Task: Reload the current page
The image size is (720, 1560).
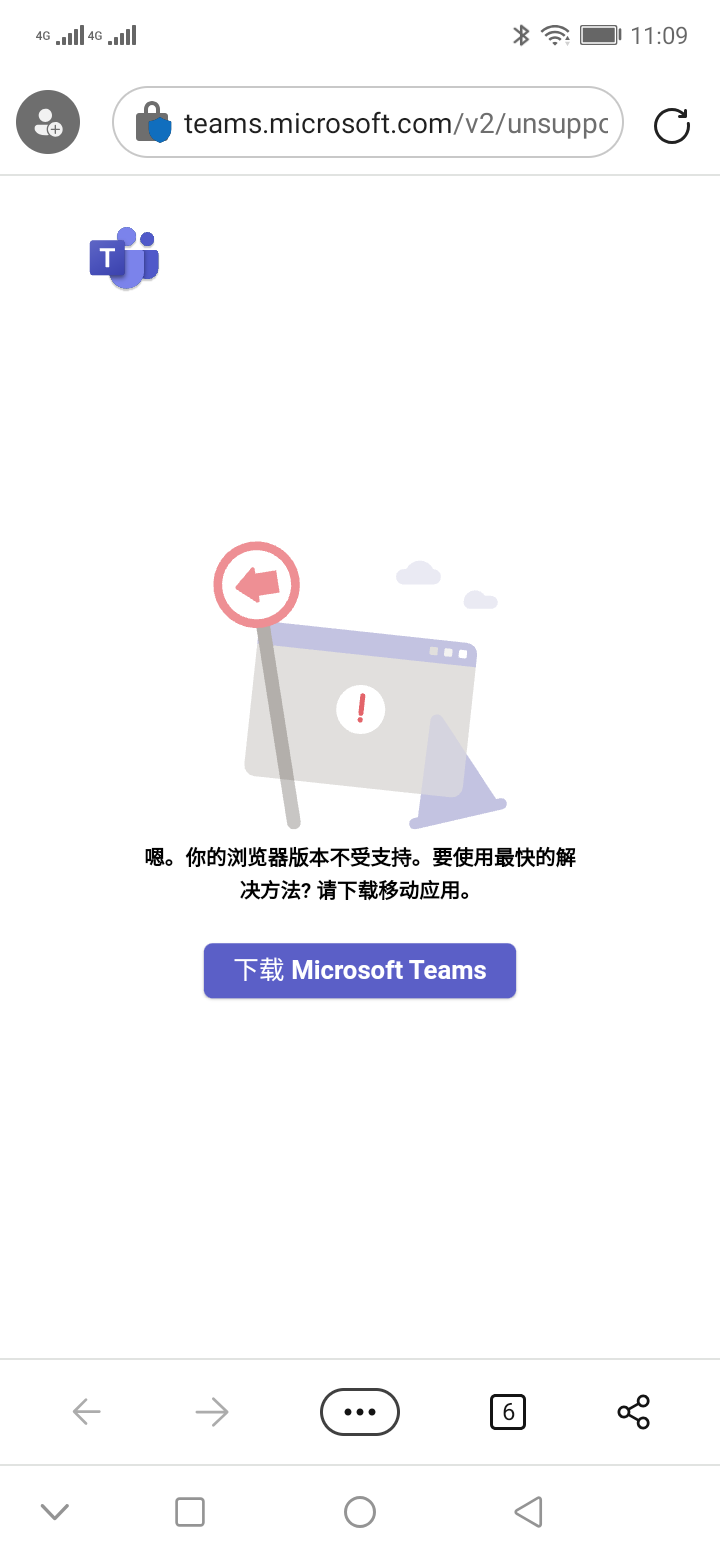Action: point(671,126)
